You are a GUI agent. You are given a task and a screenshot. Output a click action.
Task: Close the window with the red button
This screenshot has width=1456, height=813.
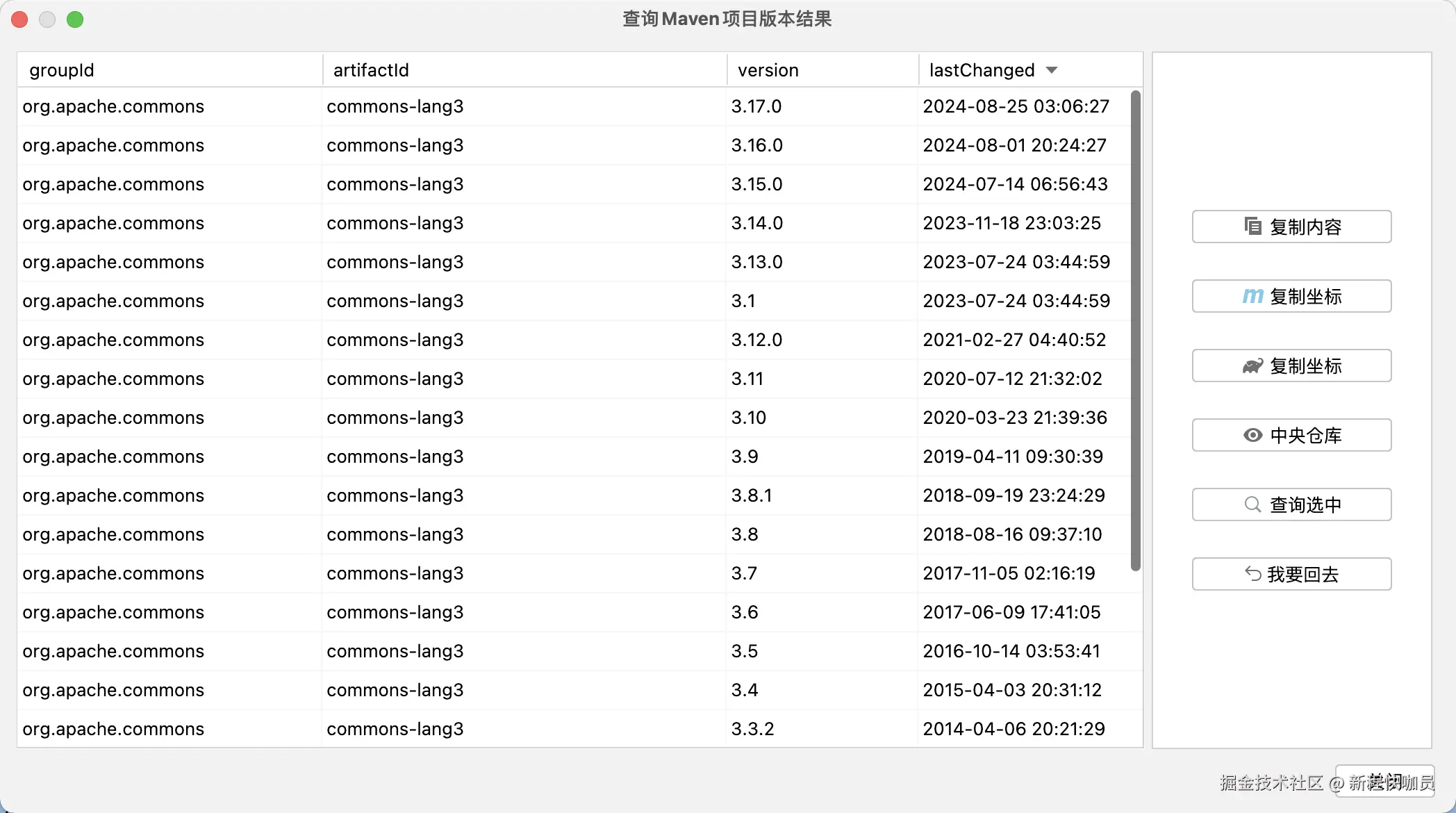[x=20, y=19]
